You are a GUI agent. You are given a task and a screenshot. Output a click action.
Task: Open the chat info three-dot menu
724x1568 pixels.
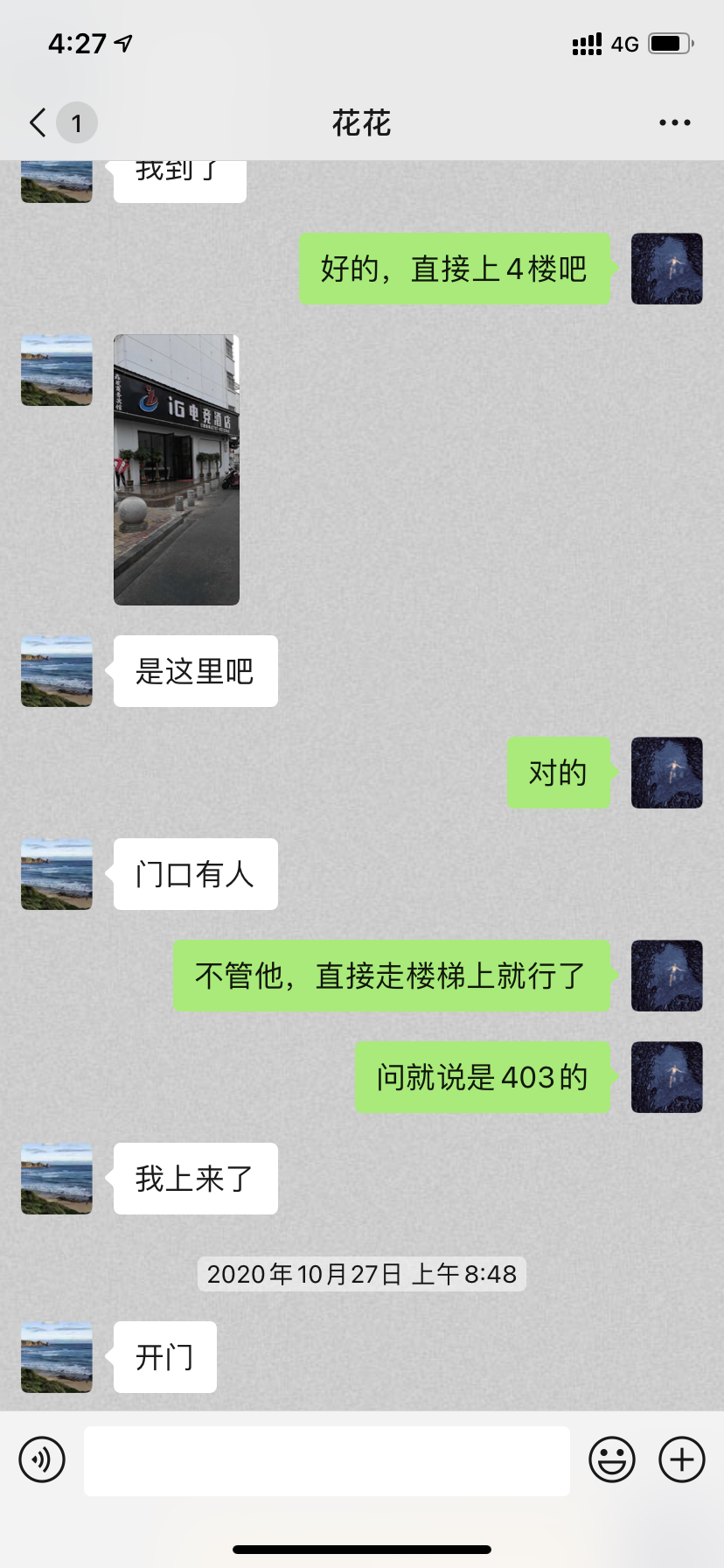click(674, 122)
